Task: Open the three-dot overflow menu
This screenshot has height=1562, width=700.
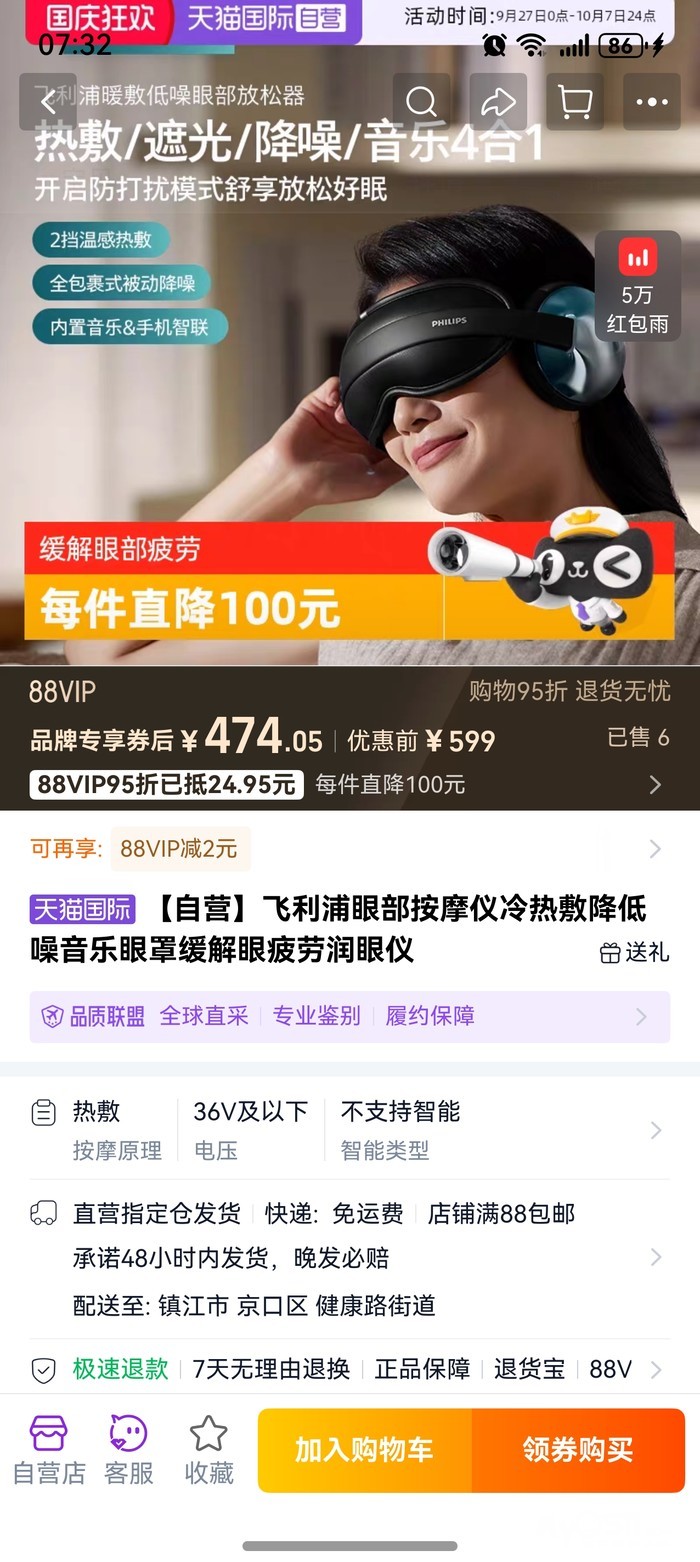Action: point(651,102)
